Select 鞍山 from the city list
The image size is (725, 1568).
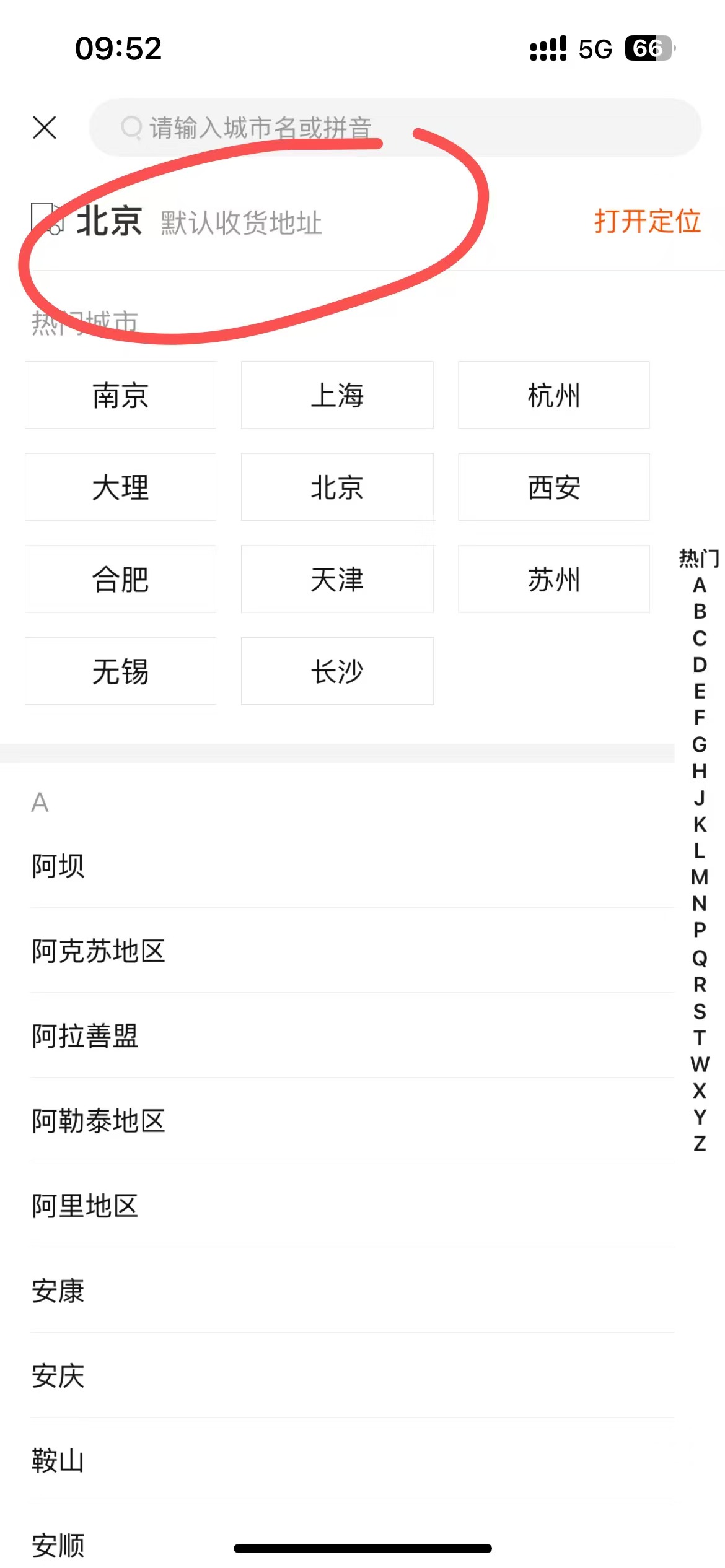pos(352,1460)
